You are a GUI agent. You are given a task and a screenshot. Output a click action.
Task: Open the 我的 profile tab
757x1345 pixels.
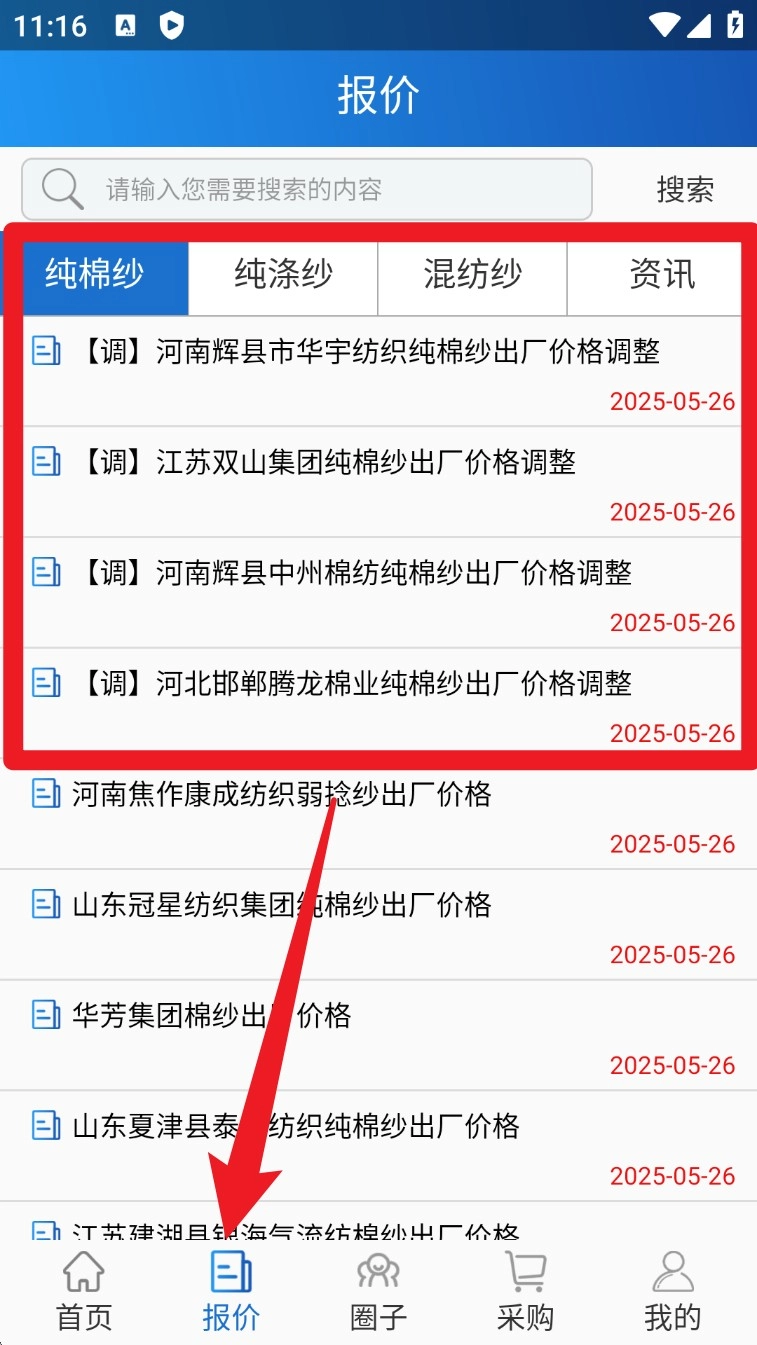coord(672,1292)
